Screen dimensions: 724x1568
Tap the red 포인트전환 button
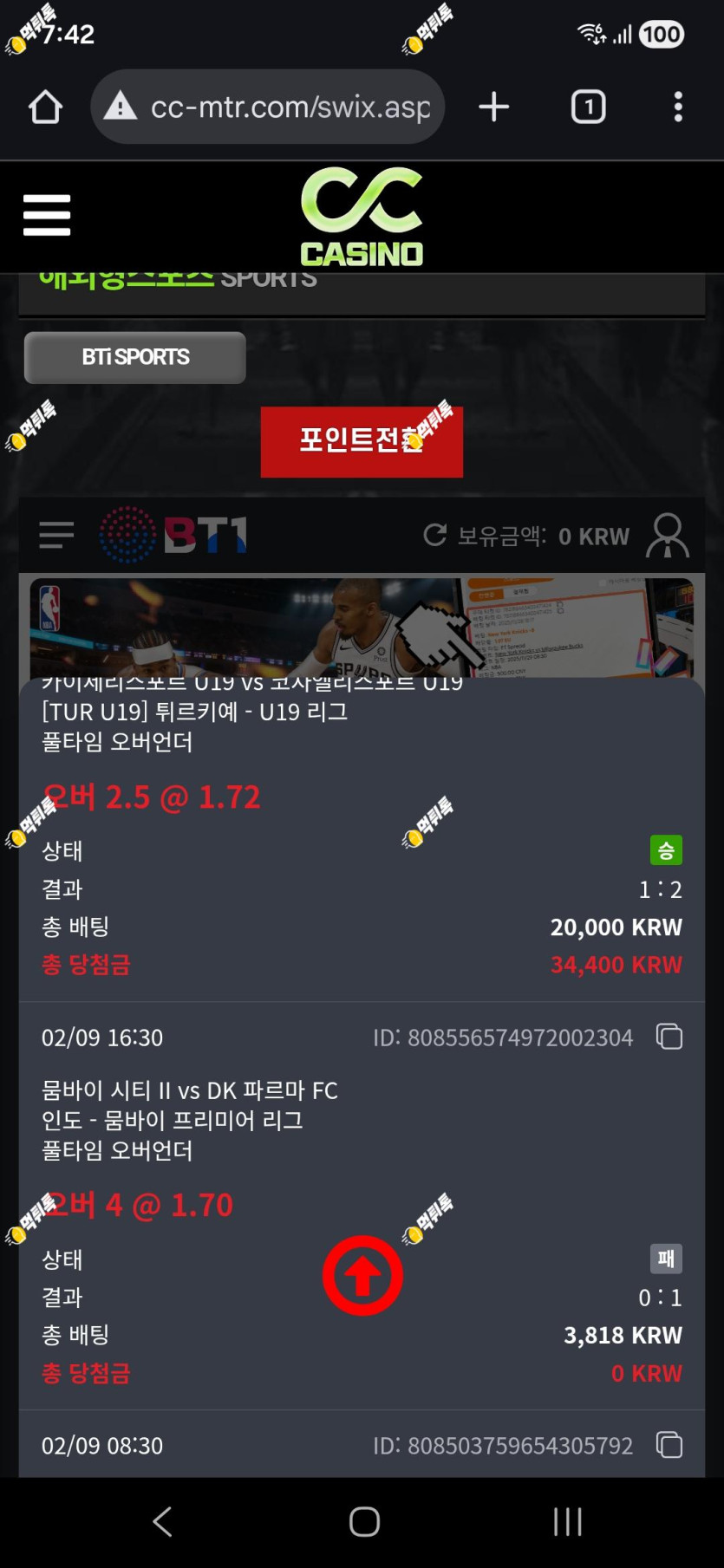click(362, 442)
